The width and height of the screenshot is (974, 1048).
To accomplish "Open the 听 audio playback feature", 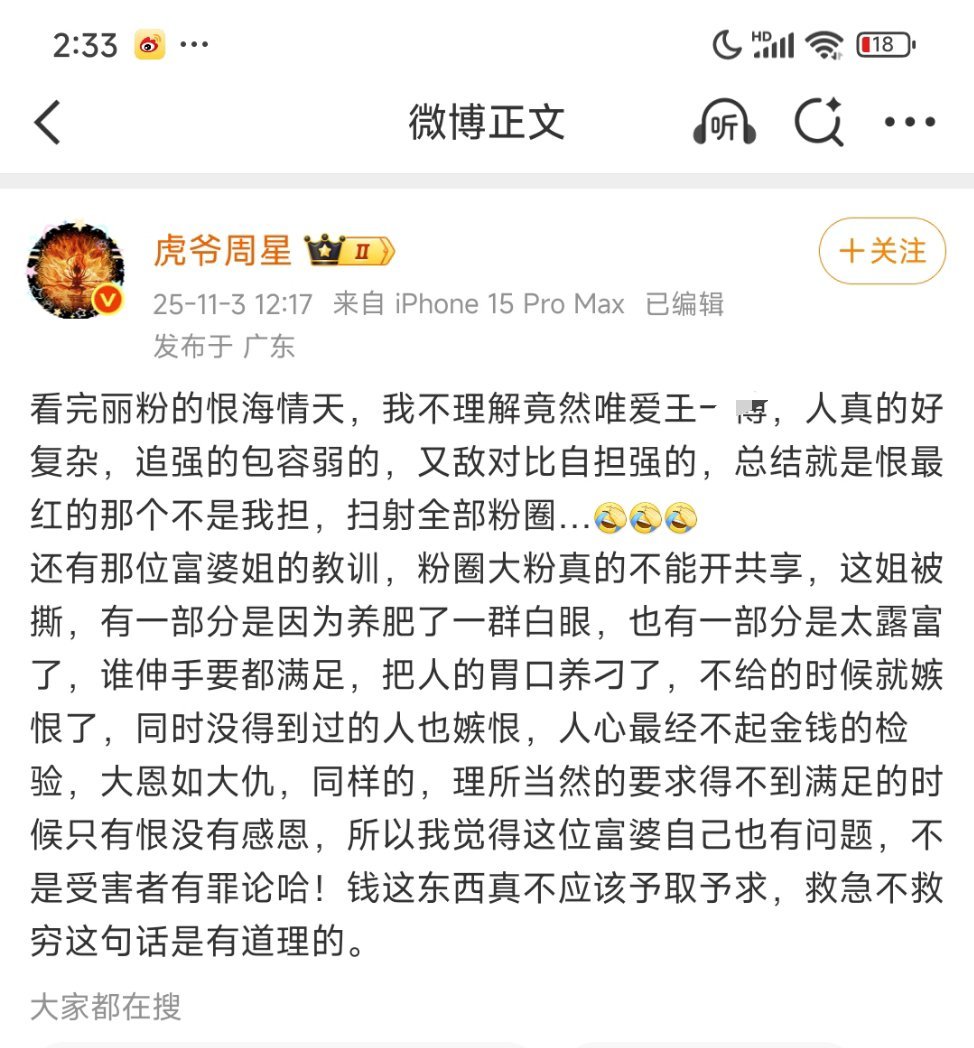I will (724, 123).
